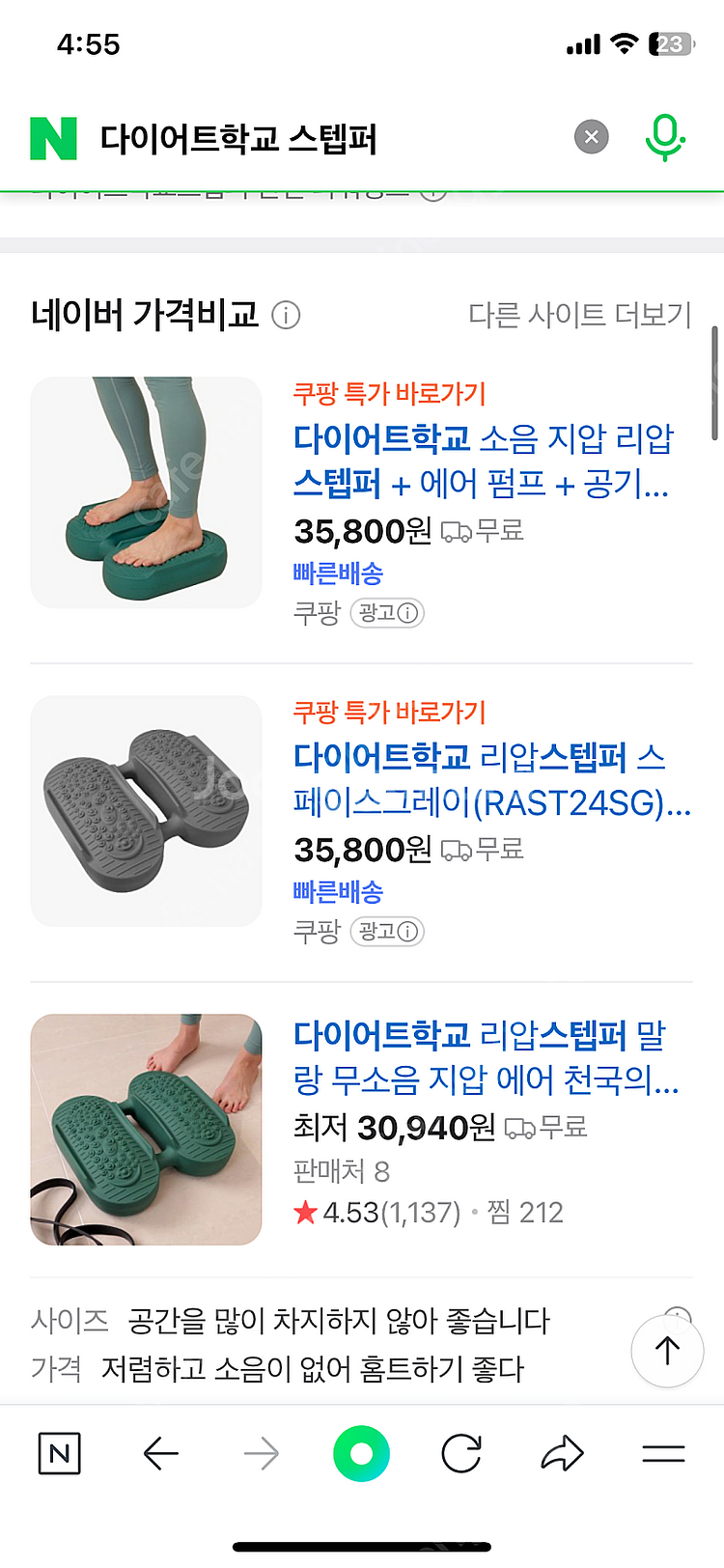Open the gray stepper product image
The height and width of the screenshot is (1568, 724).
pyautogui.click(x=146, y=811)
